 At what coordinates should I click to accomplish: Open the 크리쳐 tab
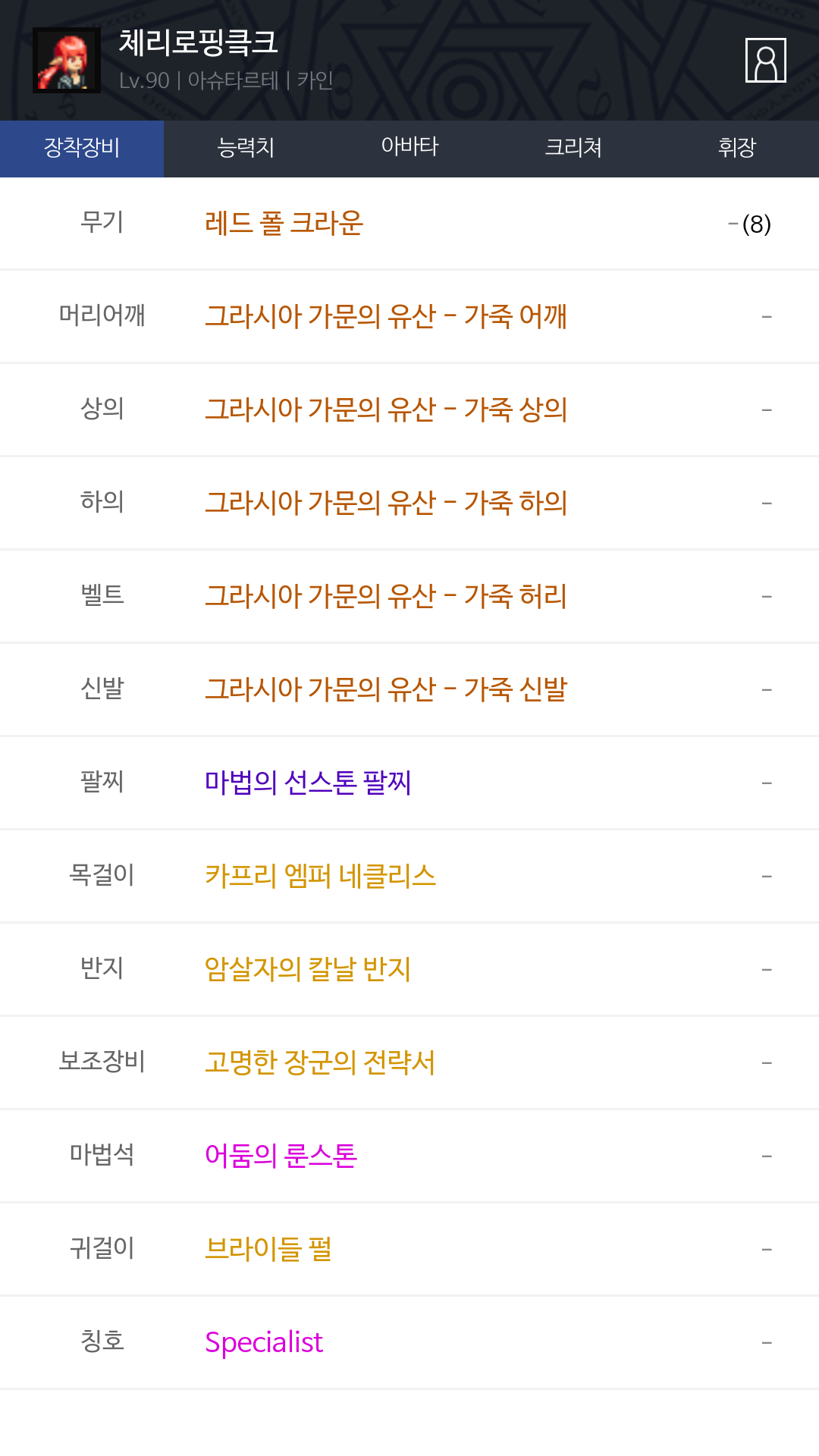click(573, 148)
